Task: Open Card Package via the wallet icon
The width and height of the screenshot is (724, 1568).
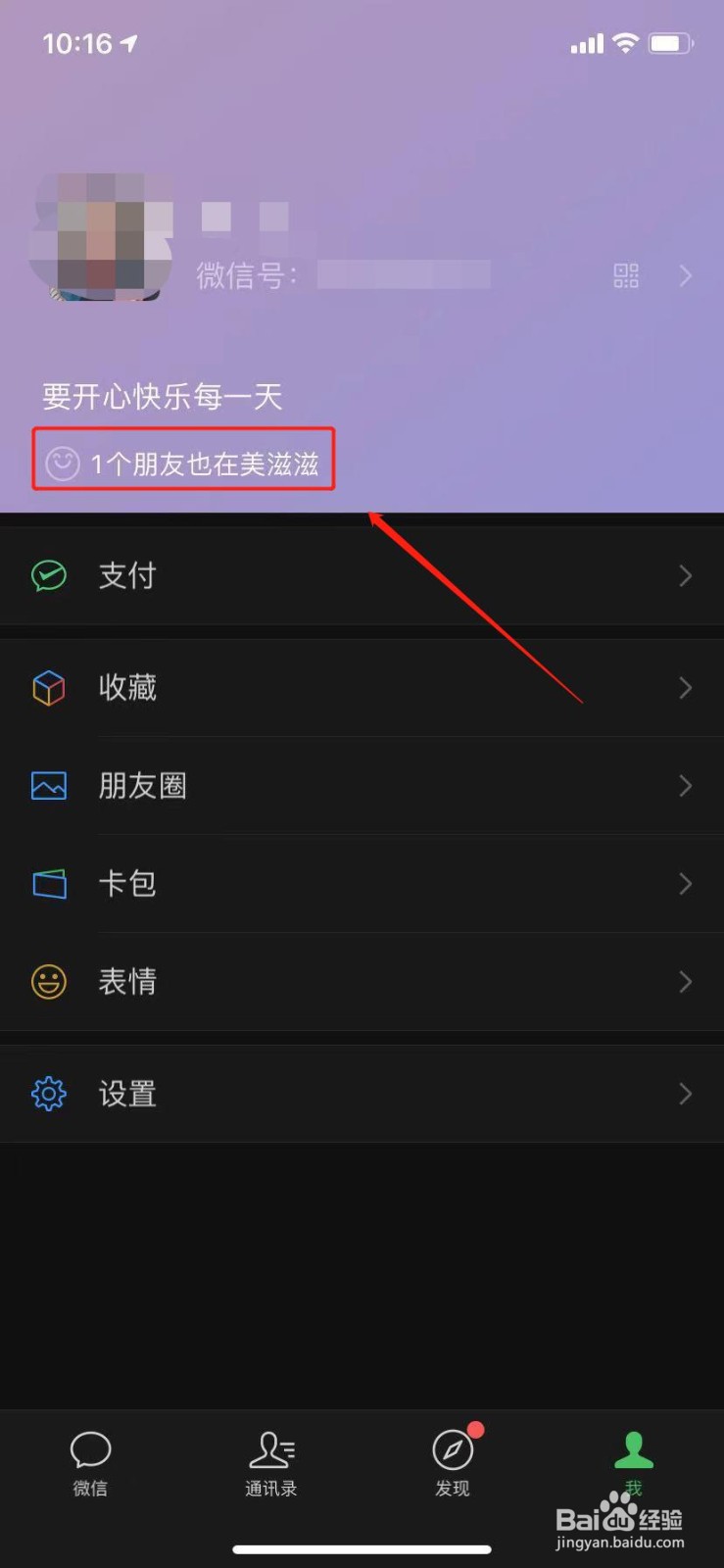Action: (x=49, y=883)
